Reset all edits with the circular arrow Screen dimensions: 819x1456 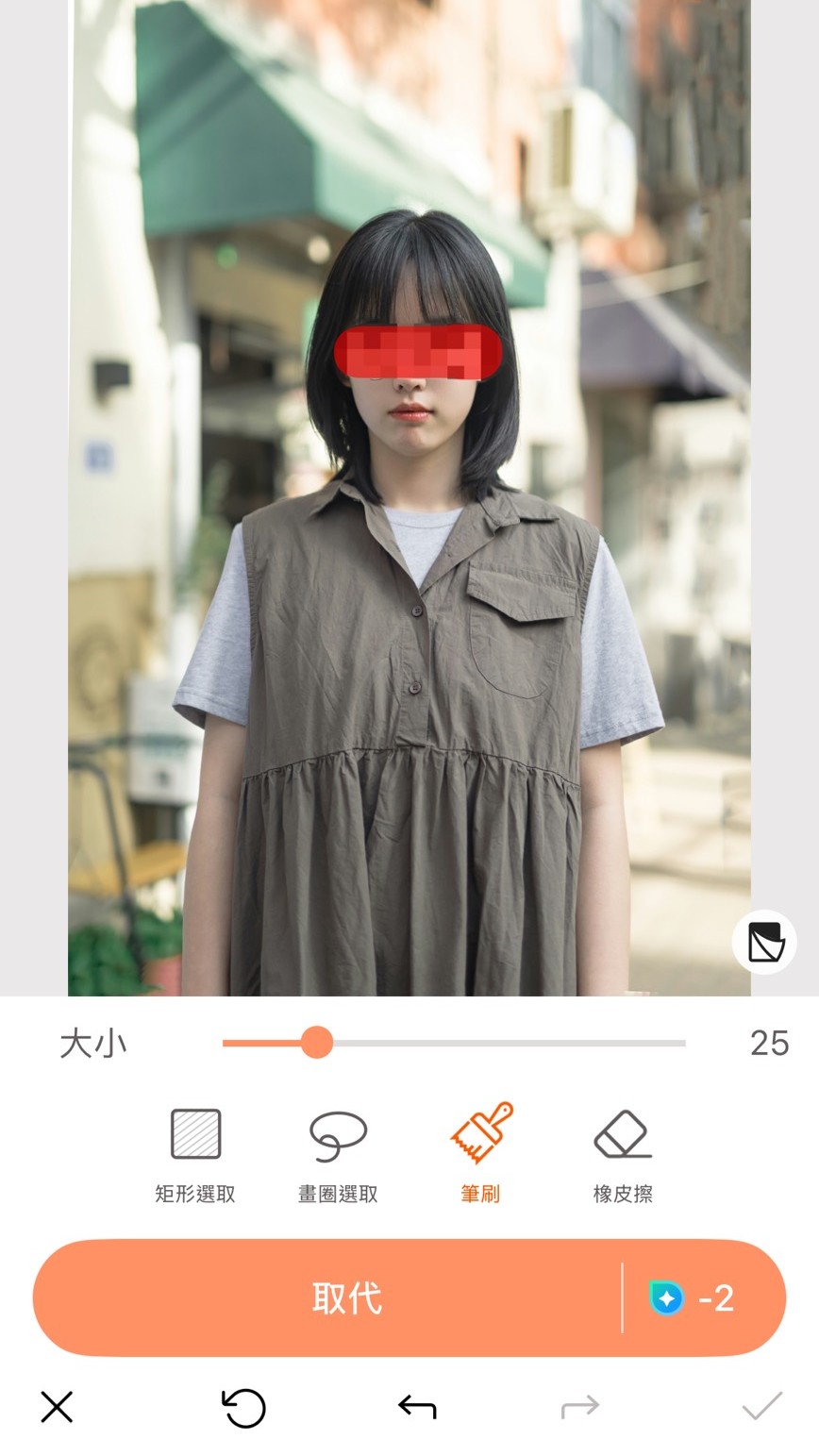244,1408
